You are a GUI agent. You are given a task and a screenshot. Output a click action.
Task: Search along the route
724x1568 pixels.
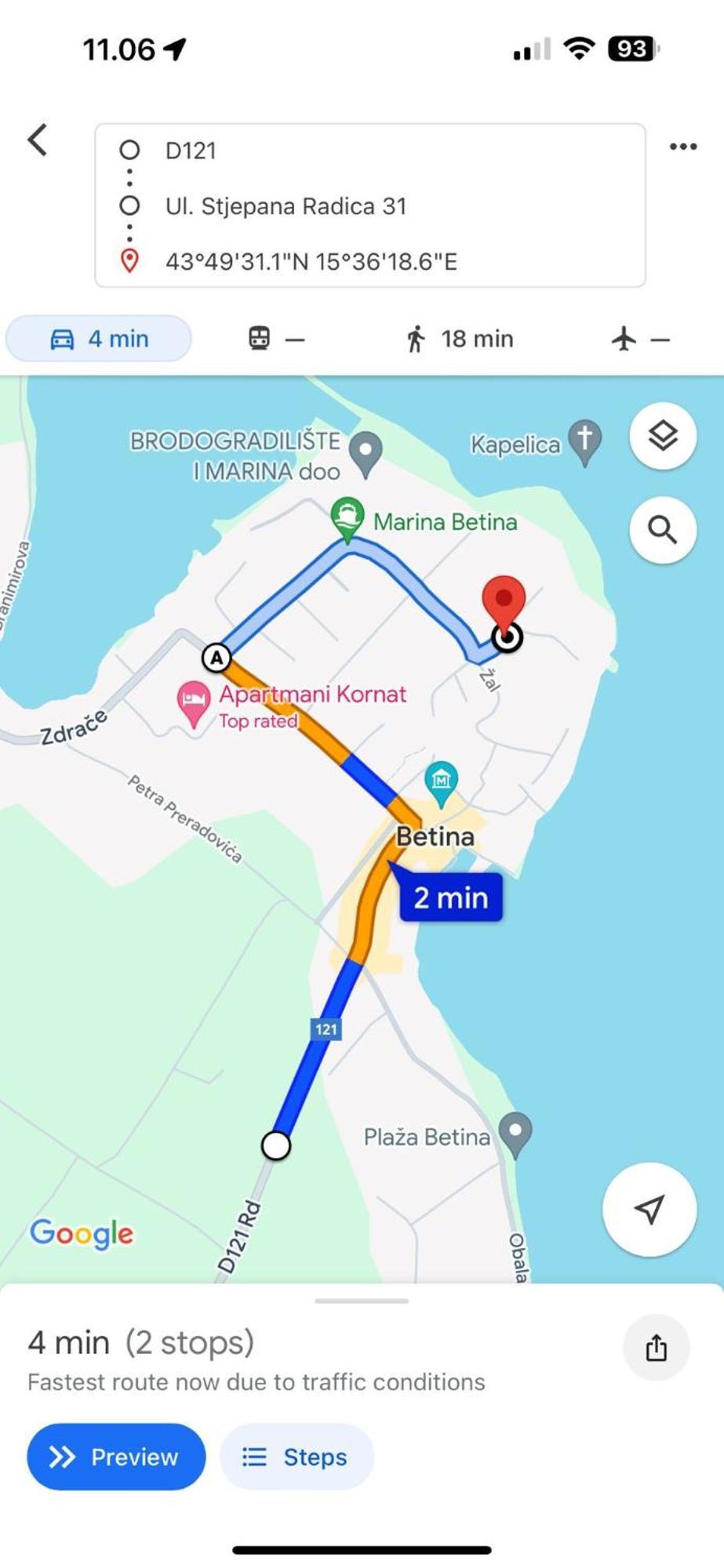(663, 530)
